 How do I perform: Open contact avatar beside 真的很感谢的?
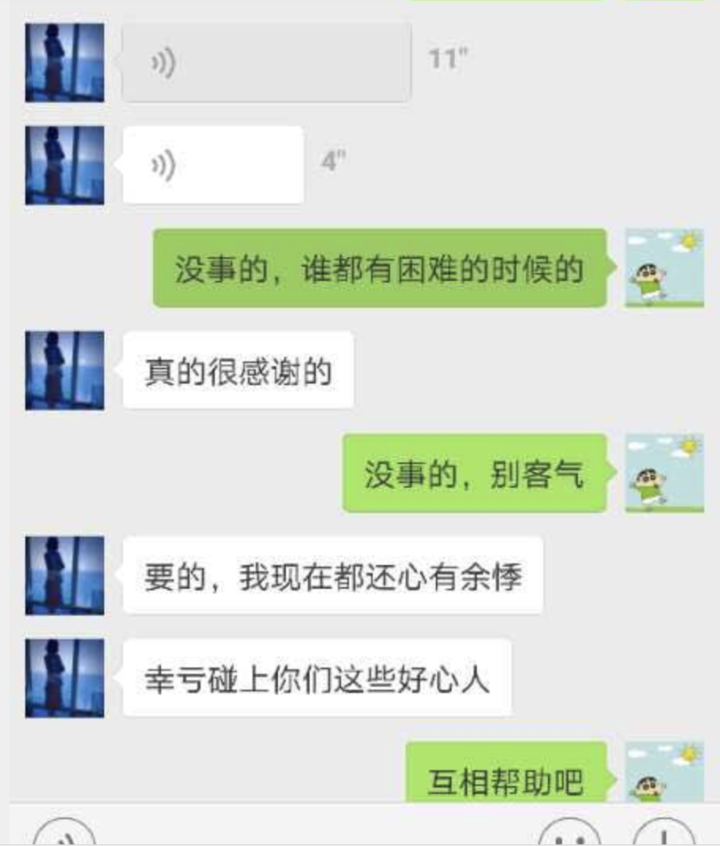point(65,370)
